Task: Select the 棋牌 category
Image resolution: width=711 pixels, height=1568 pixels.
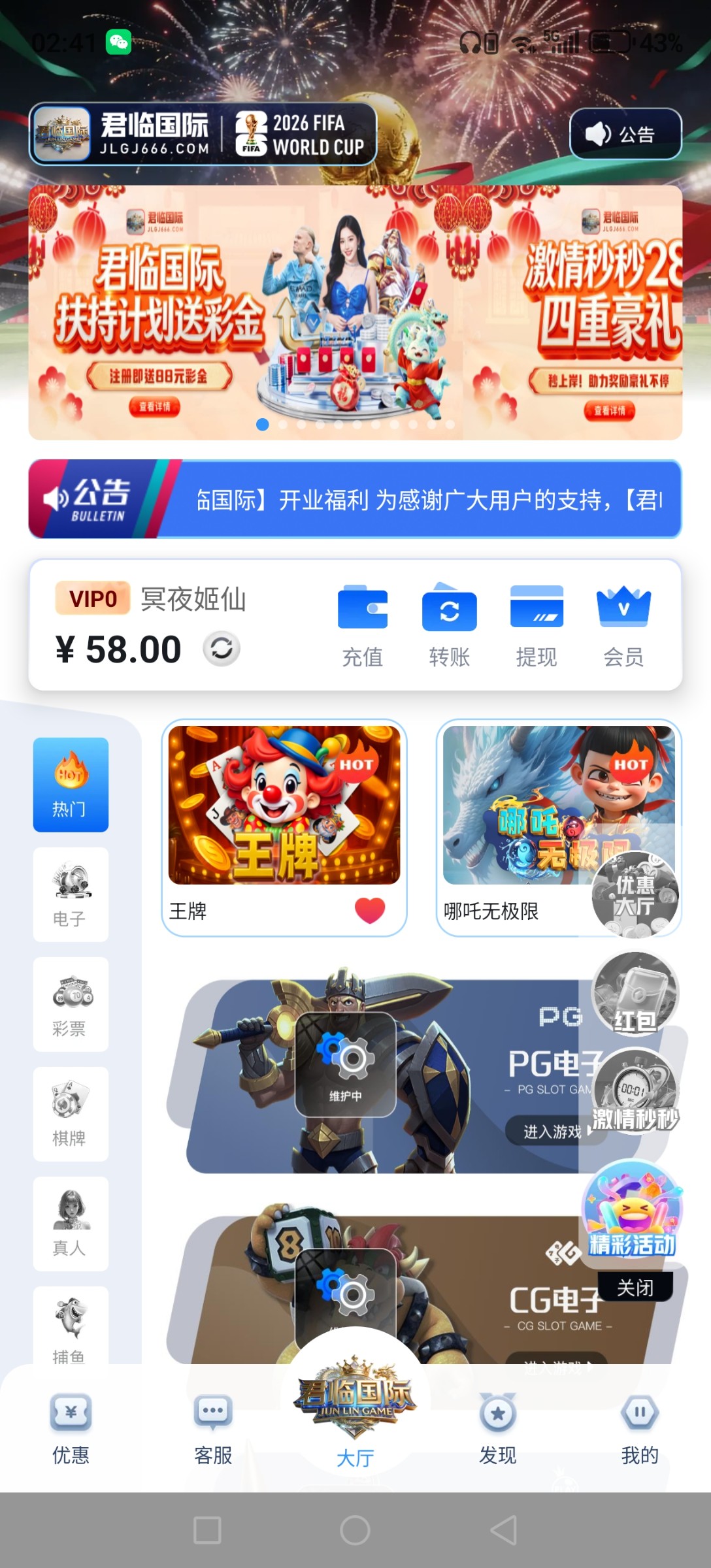Action: tap(71, 1113)
